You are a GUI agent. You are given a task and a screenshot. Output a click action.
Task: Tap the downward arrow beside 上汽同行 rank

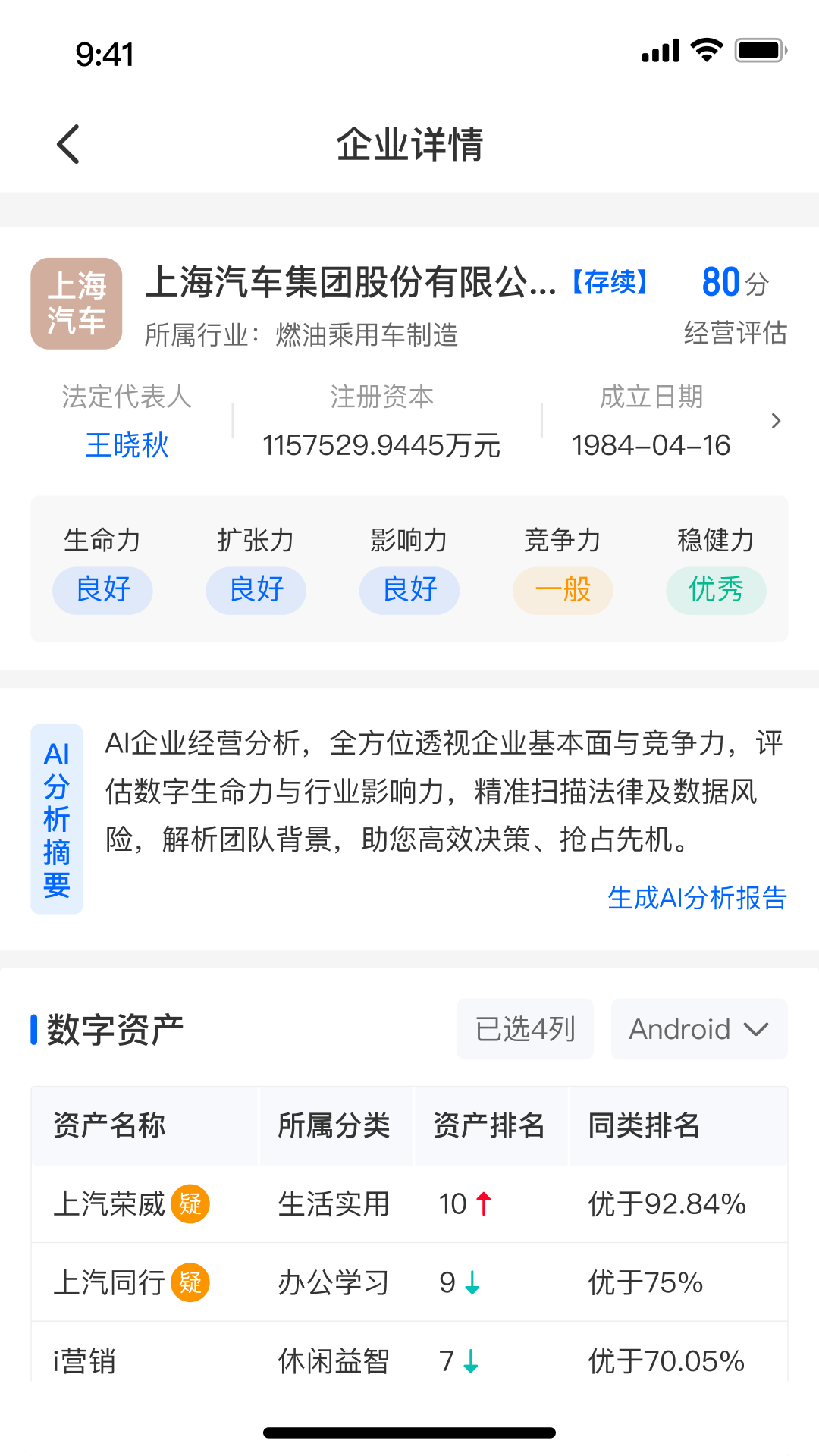472,1283
